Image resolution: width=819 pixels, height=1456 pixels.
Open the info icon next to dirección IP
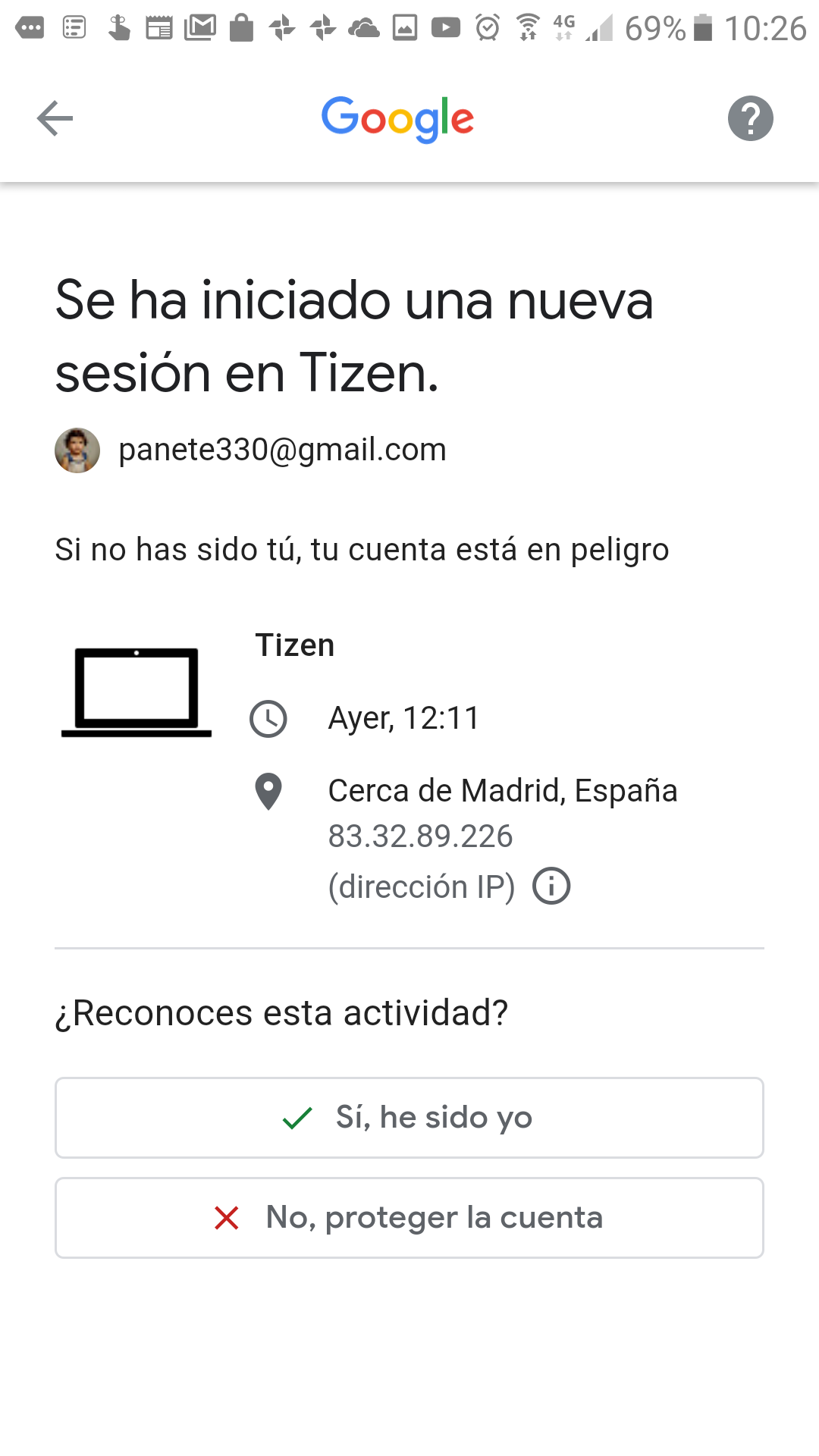pyautogui.click(x=551, y=886)
